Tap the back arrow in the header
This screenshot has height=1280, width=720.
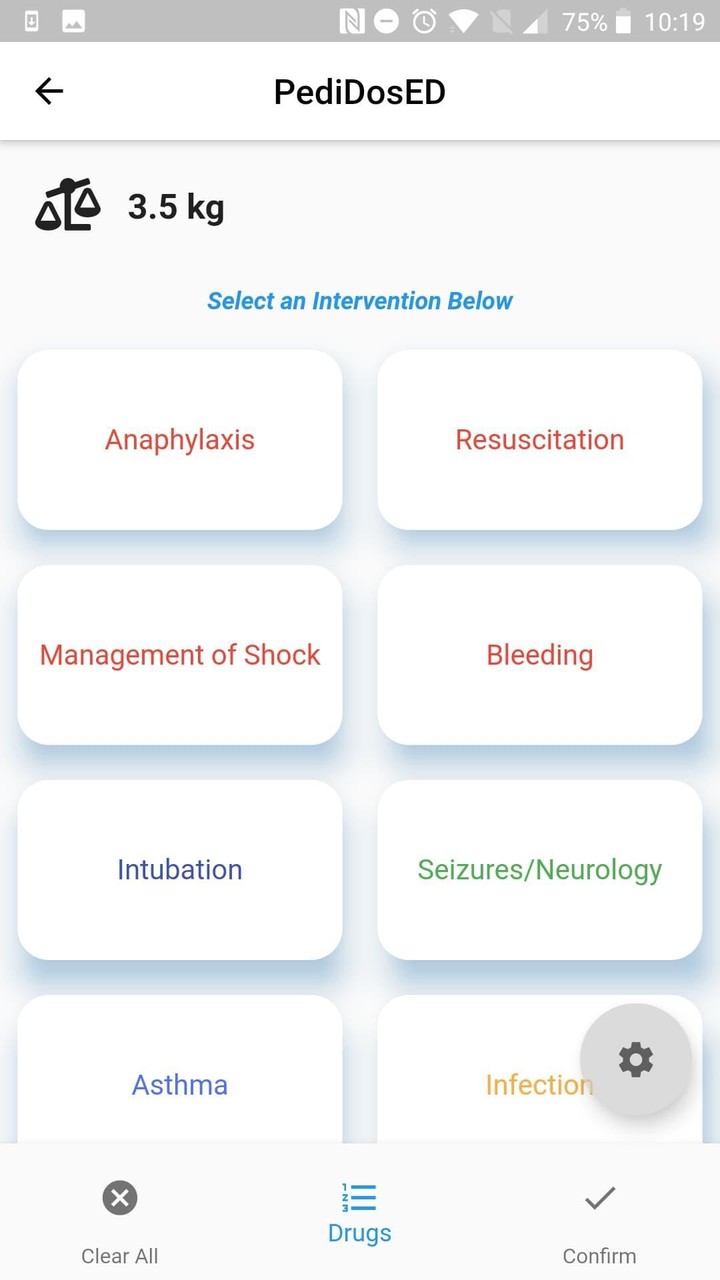[48, 90]
